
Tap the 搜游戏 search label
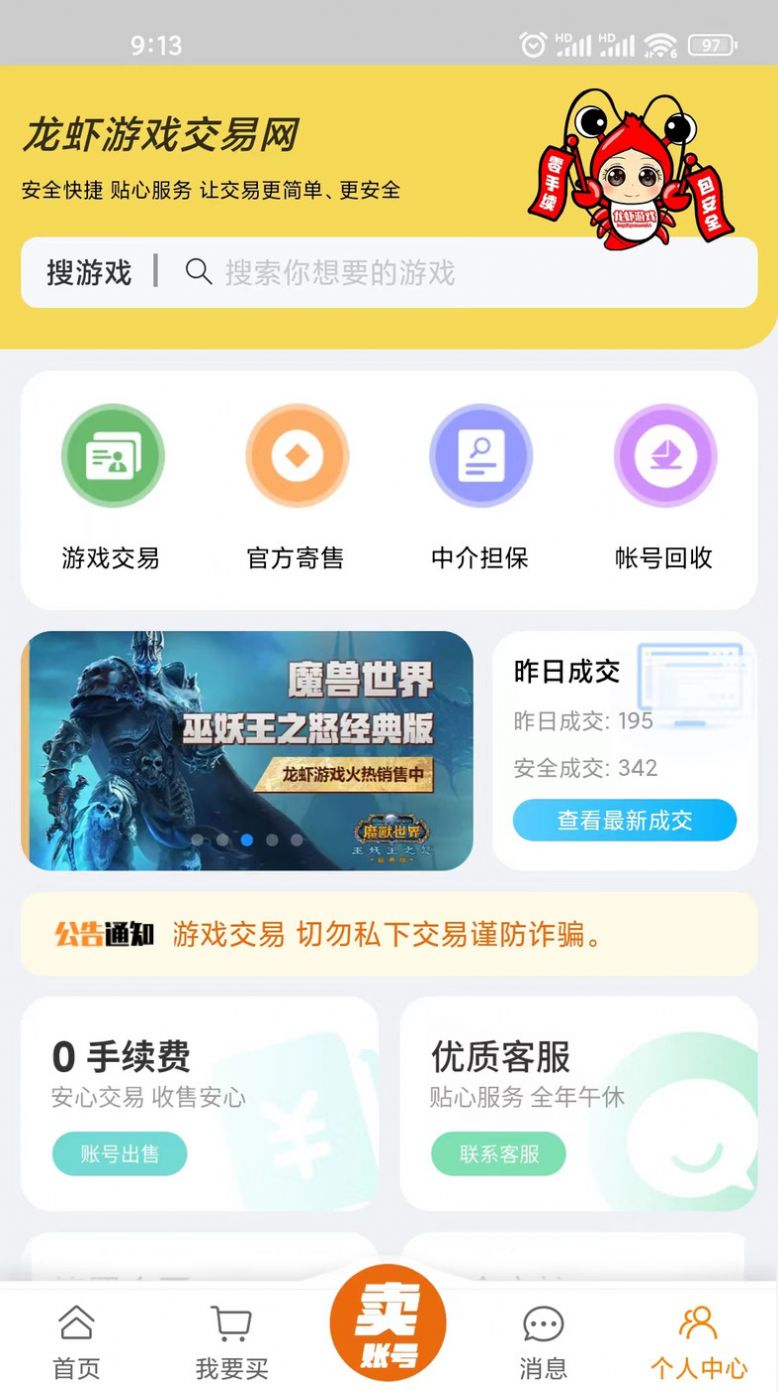point(88,272)
